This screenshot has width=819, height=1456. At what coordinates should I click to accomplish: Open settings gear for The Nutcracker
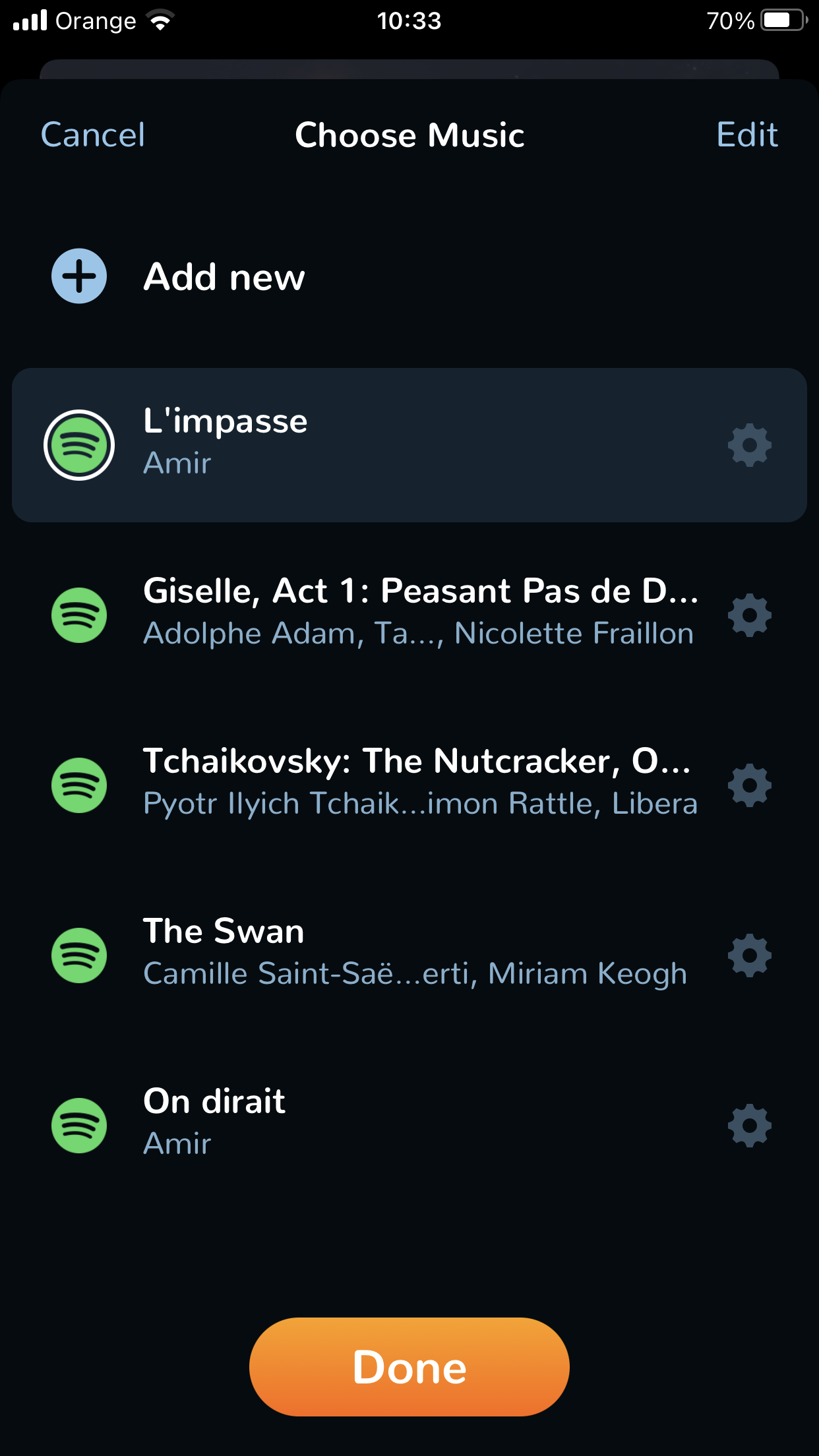(x=750, y=785)
